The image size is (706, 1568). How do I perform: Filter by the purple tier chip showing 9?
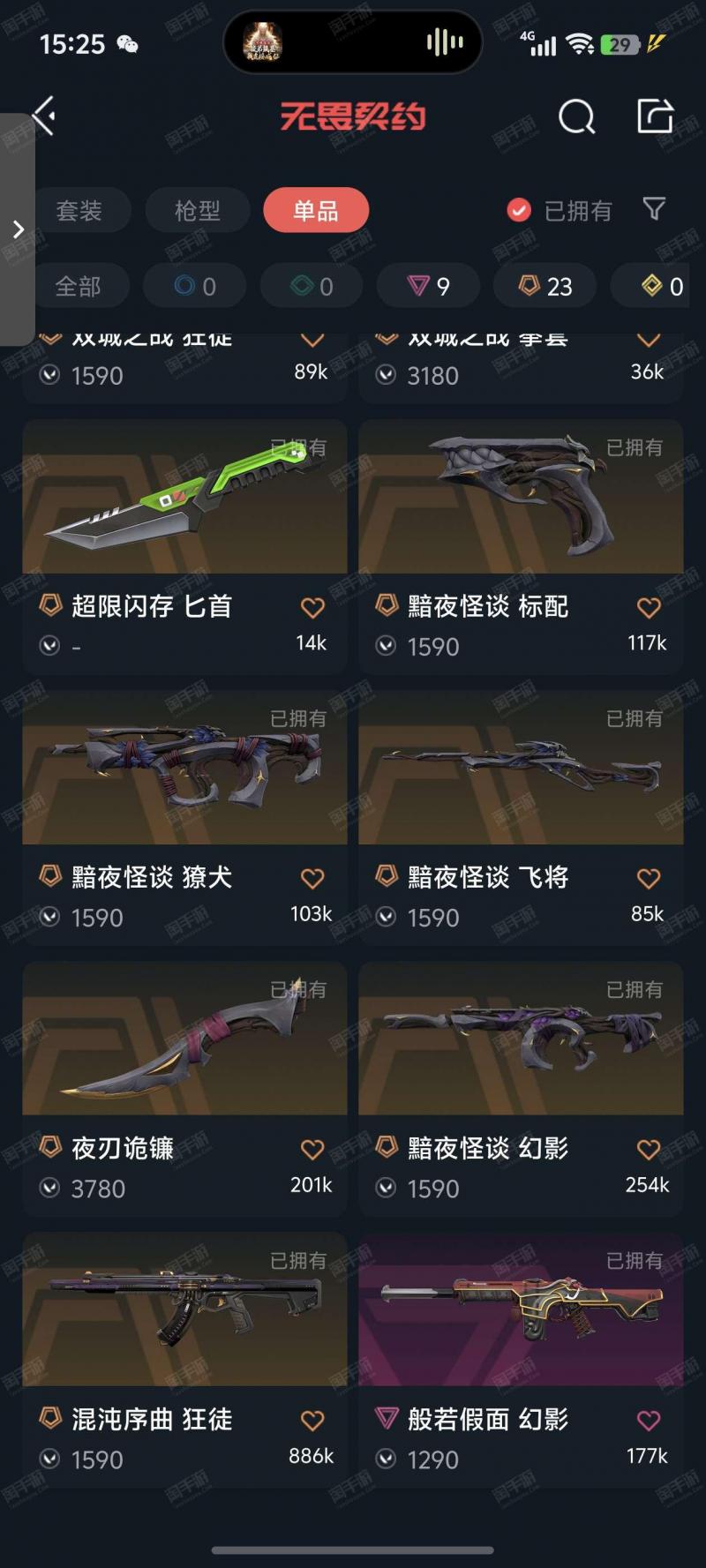pyautogui.click(x=428, y=286)
